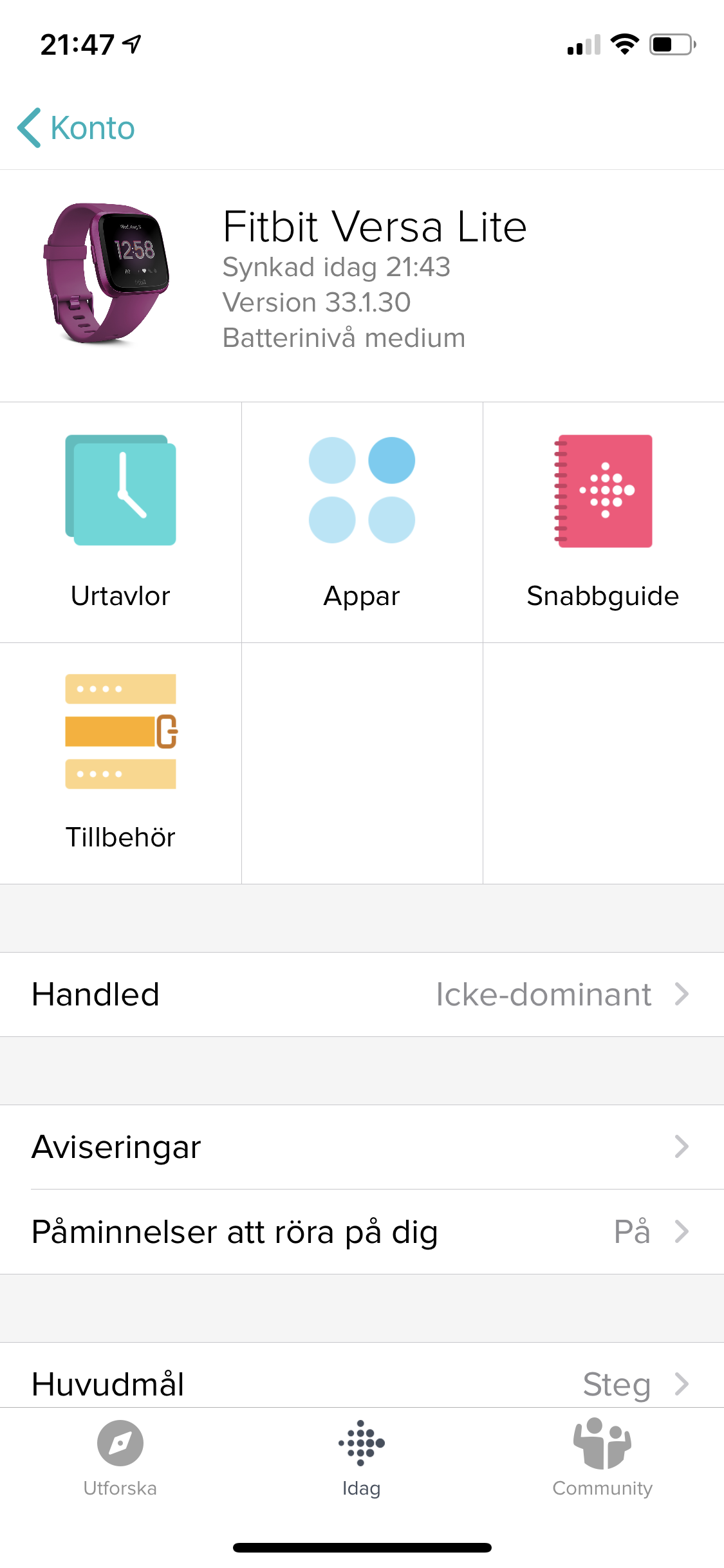The height and width of the screenshot is (1568, 724).
Task: Switch to the Utforska tab
Action: pos(120,1459)
